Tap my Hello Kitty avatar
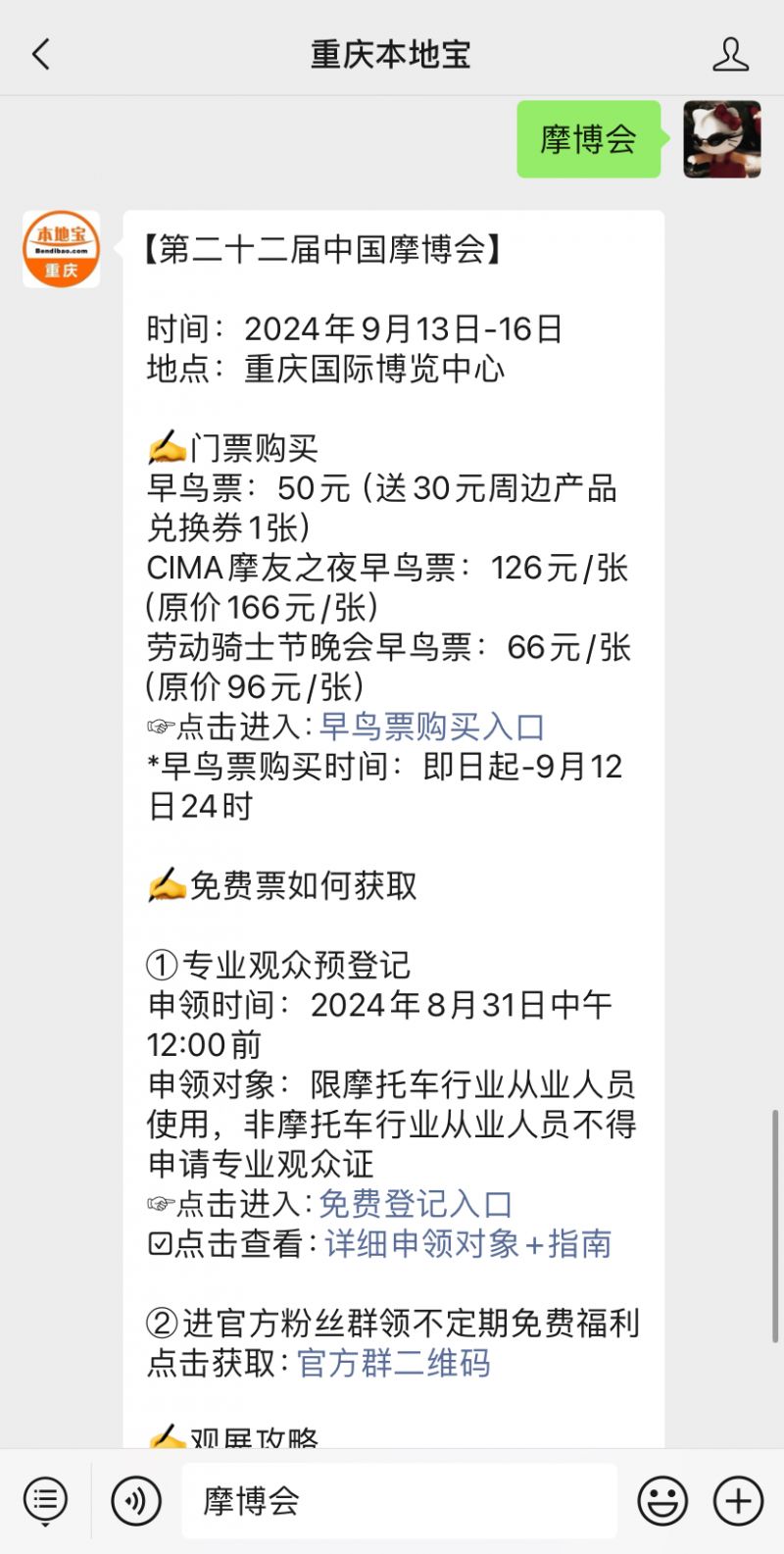Viewport: 784px width, 1554px height. click(x=721, y=139)
